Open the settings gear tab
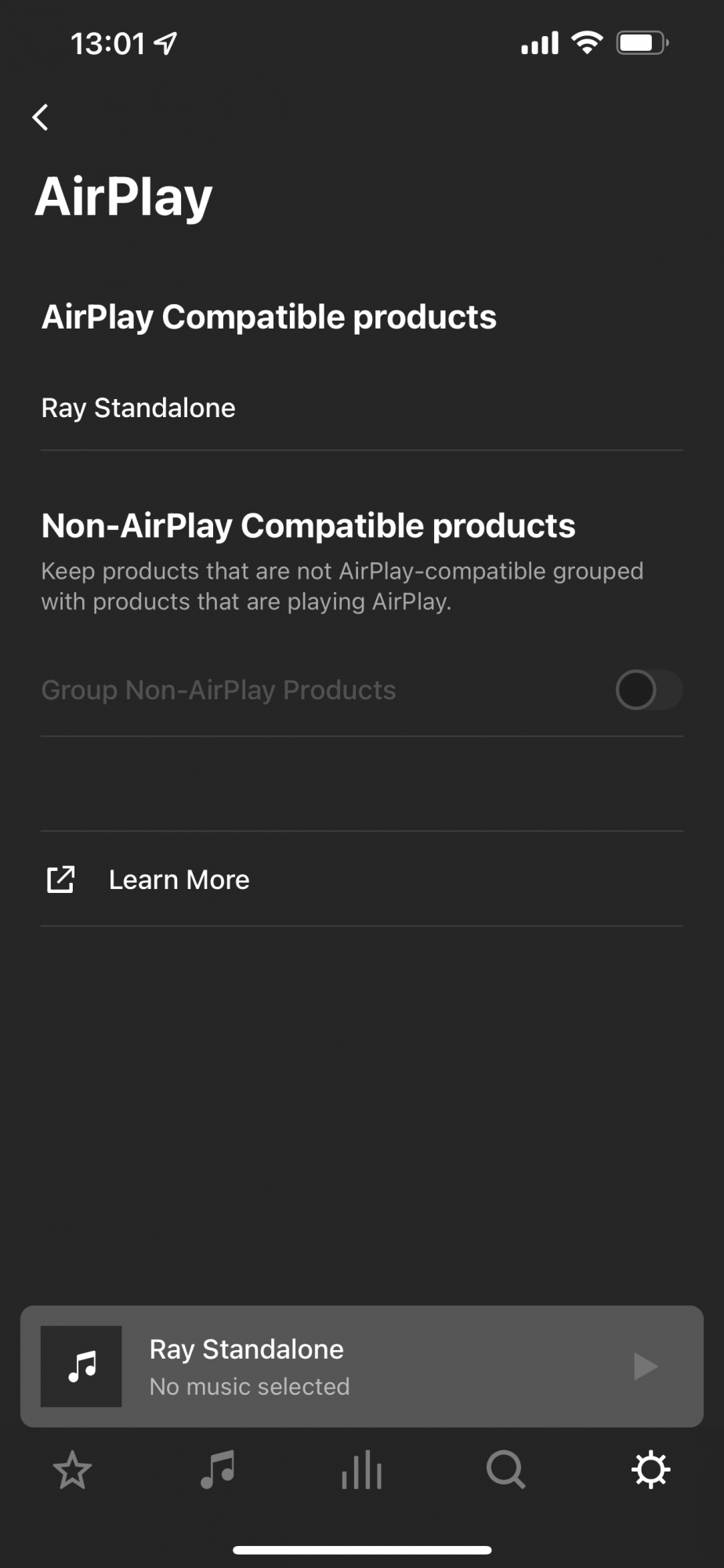Screen dimensions: 724x1568 coord(650,1470)
